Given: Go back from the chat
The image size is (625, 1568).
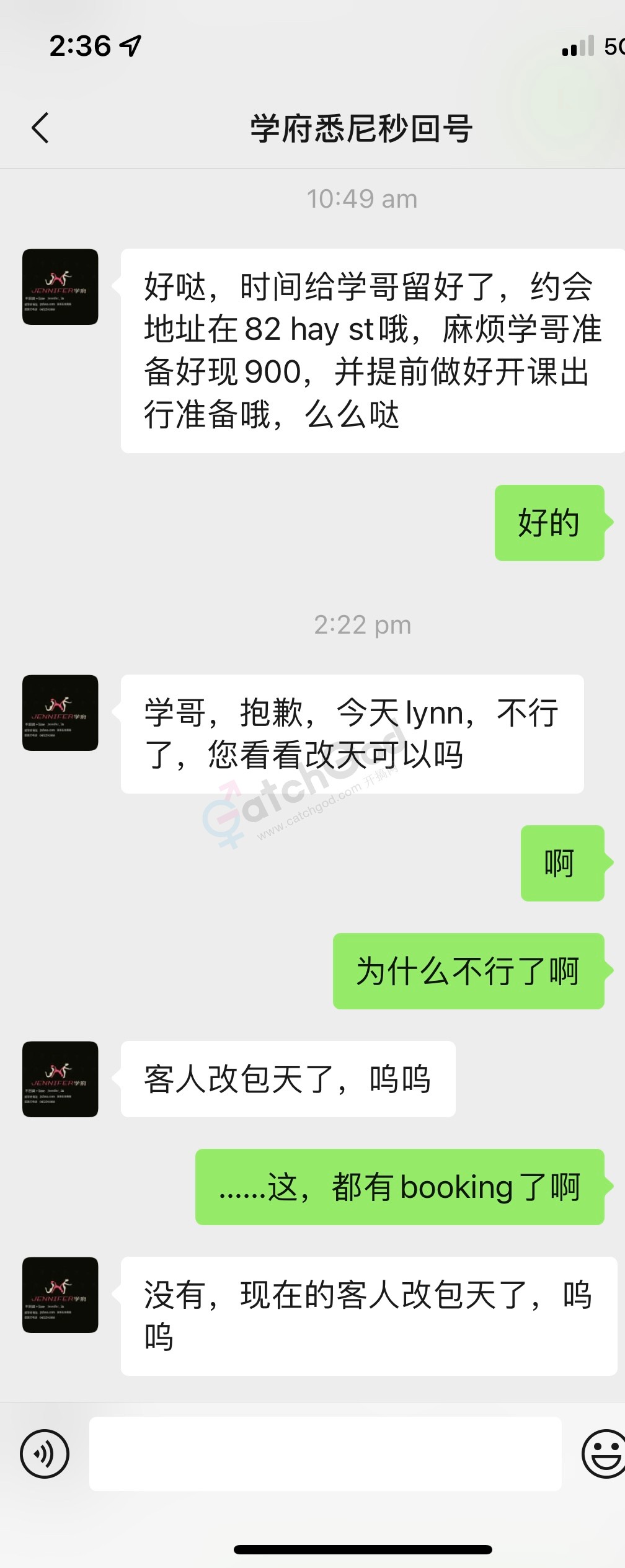Looking at the screenshot, I should coord(40,128).
